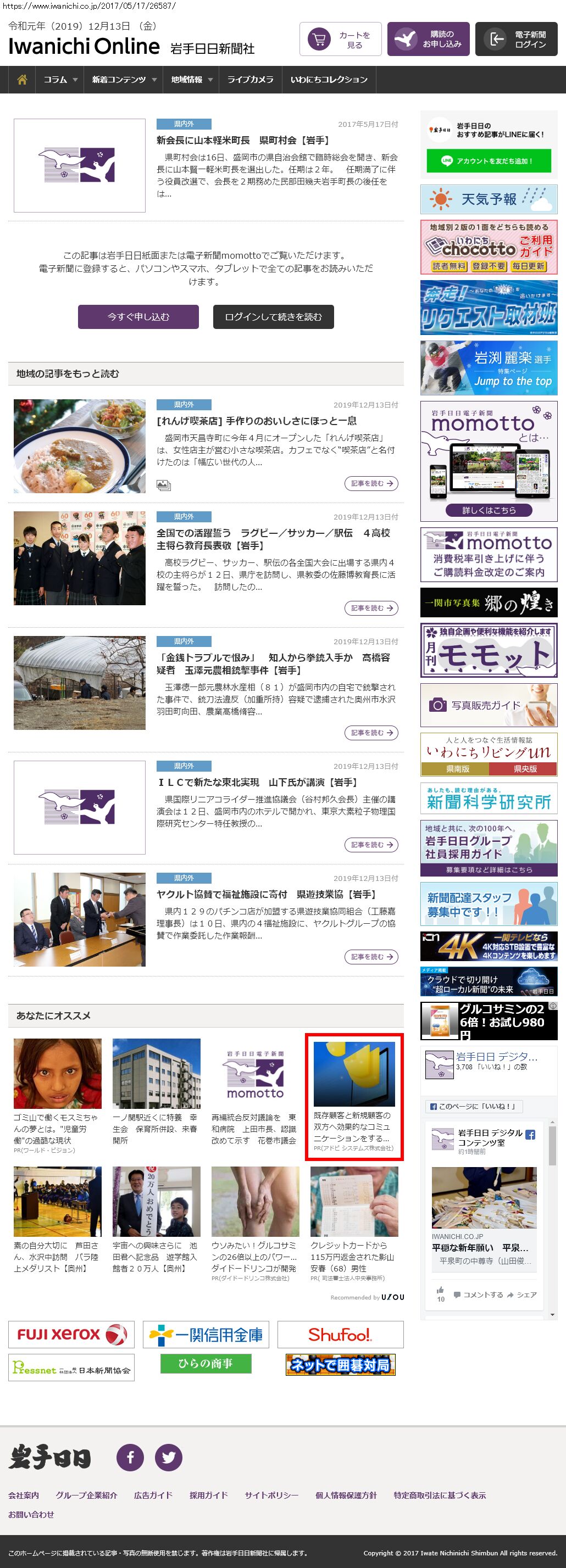Select ログインして続きを読む
Screen dimensions: 566x1568
[x=273, y=317]
